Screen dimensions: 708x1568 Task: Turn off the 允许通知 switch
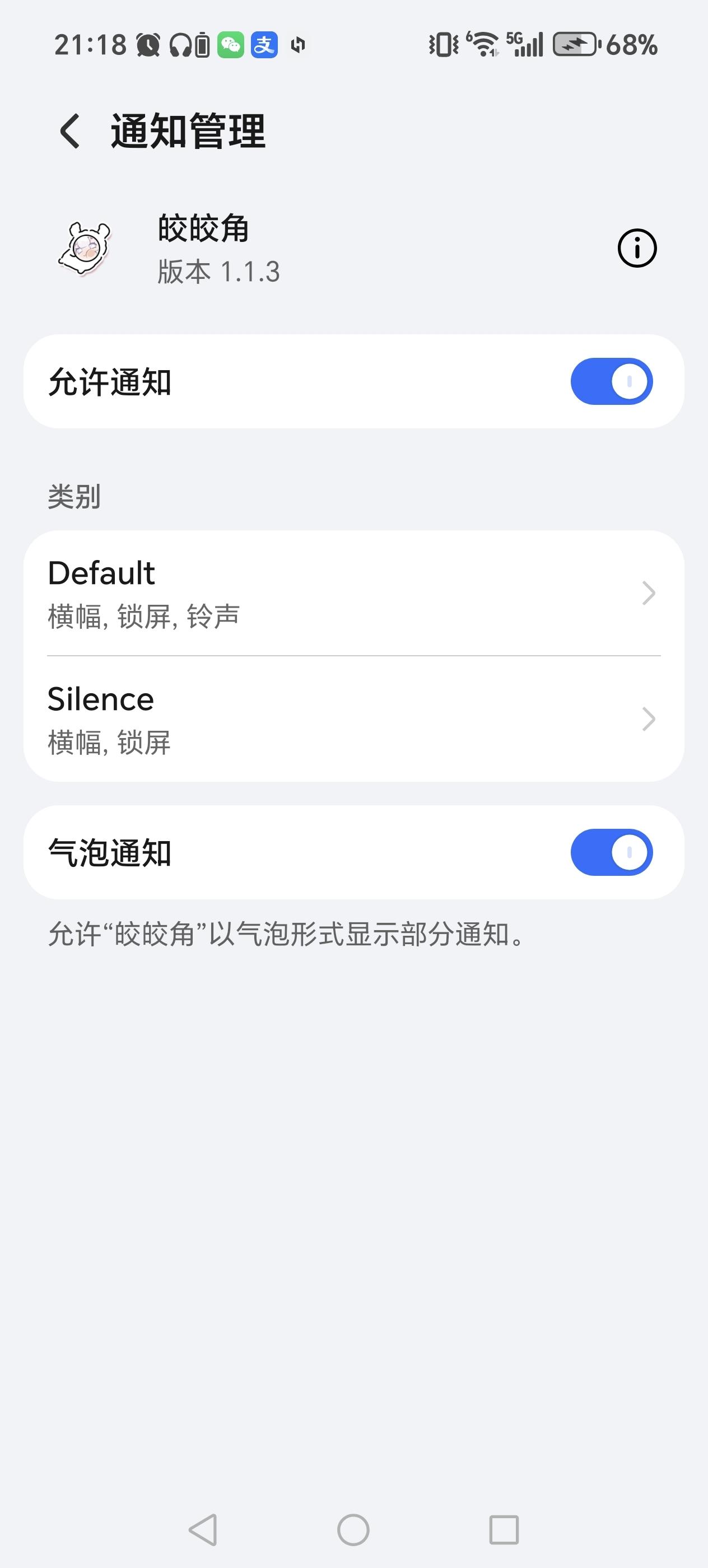[611, 382]
